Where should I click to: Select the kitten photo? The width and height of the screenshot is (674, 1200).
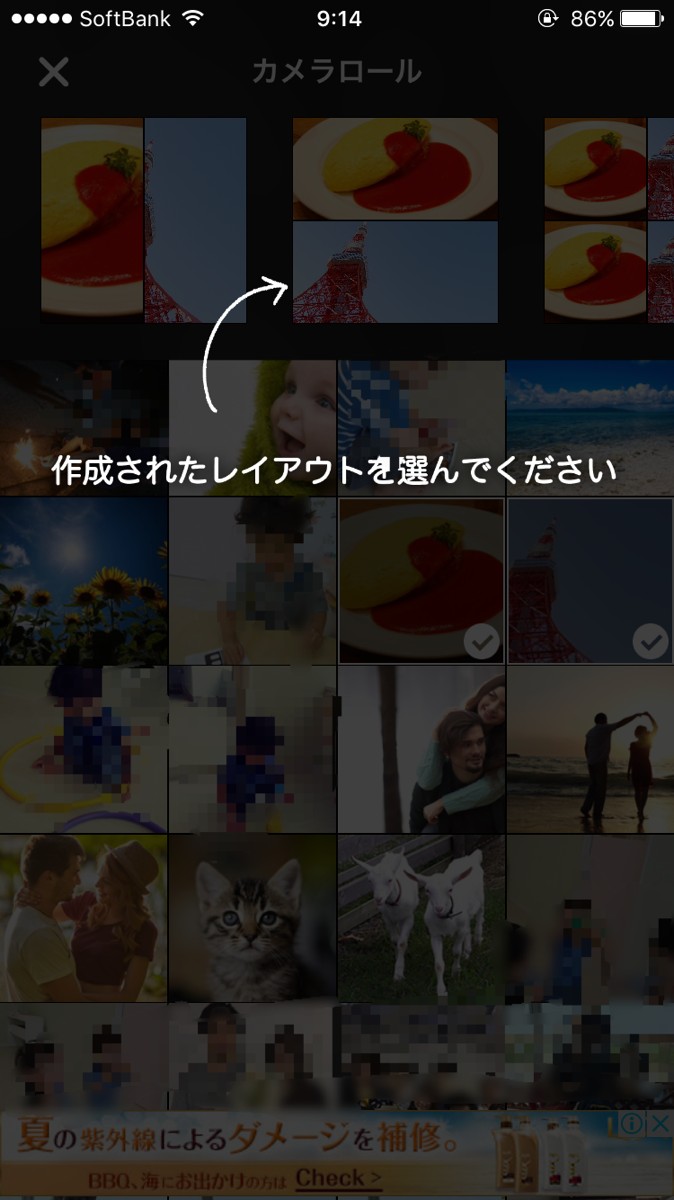[252, 919]
